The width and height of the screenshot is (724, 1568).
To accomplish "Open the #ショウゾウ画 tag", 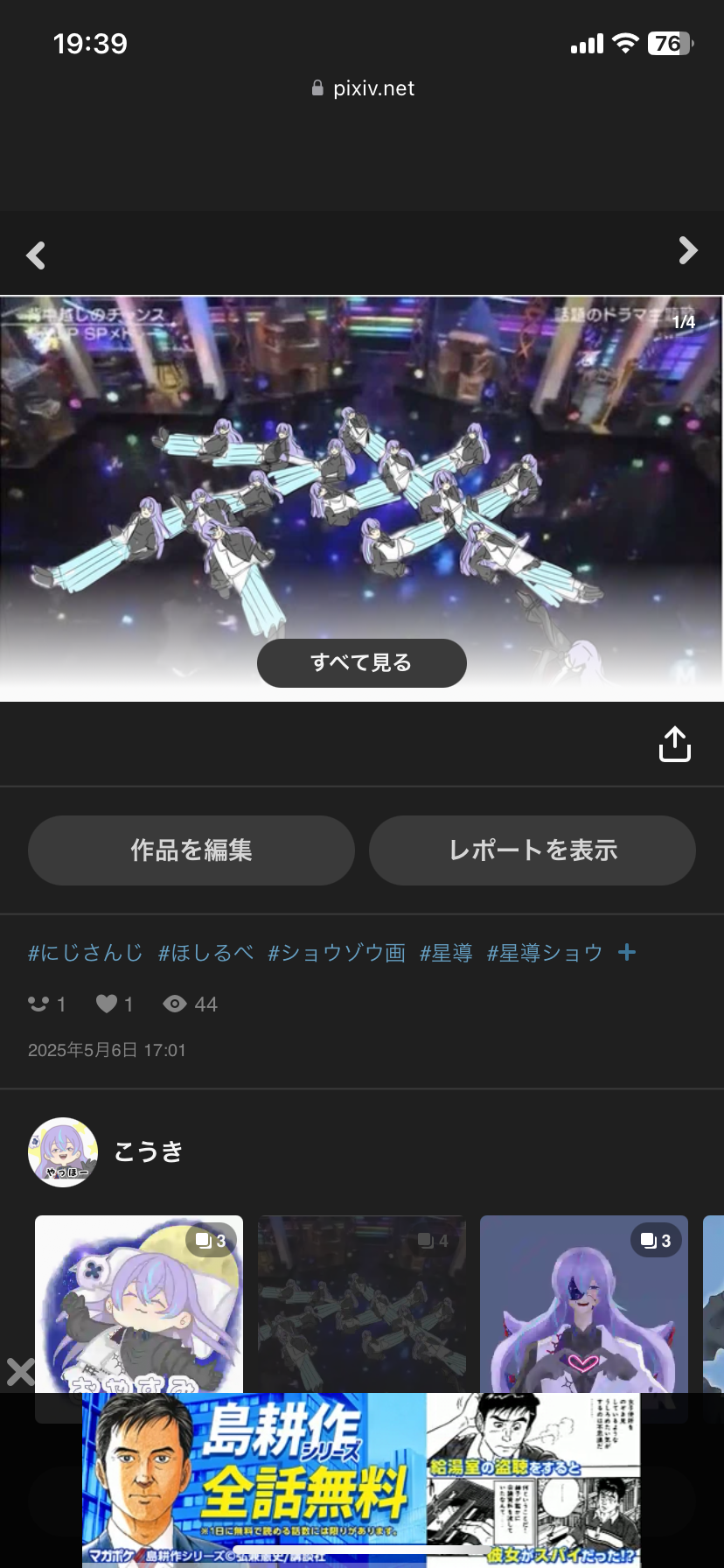I will coord(337,953).
